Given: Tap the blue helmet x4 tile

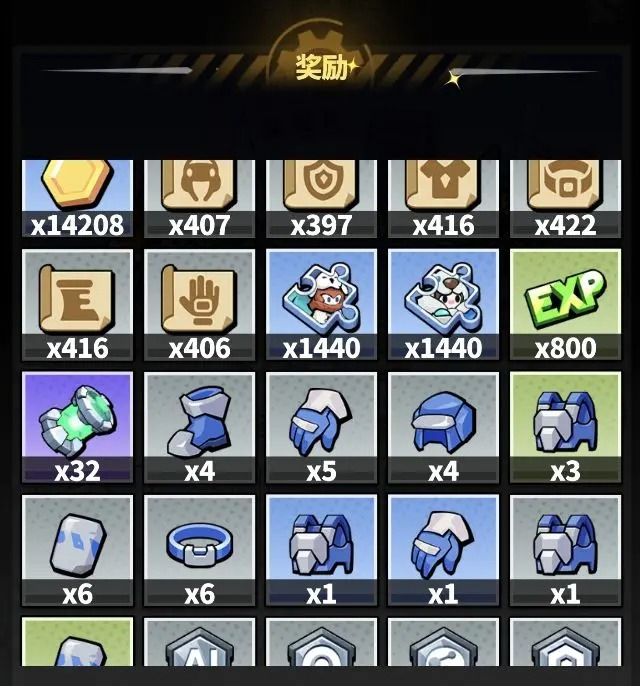Looking at the screenshot, I should click(443, 428).
